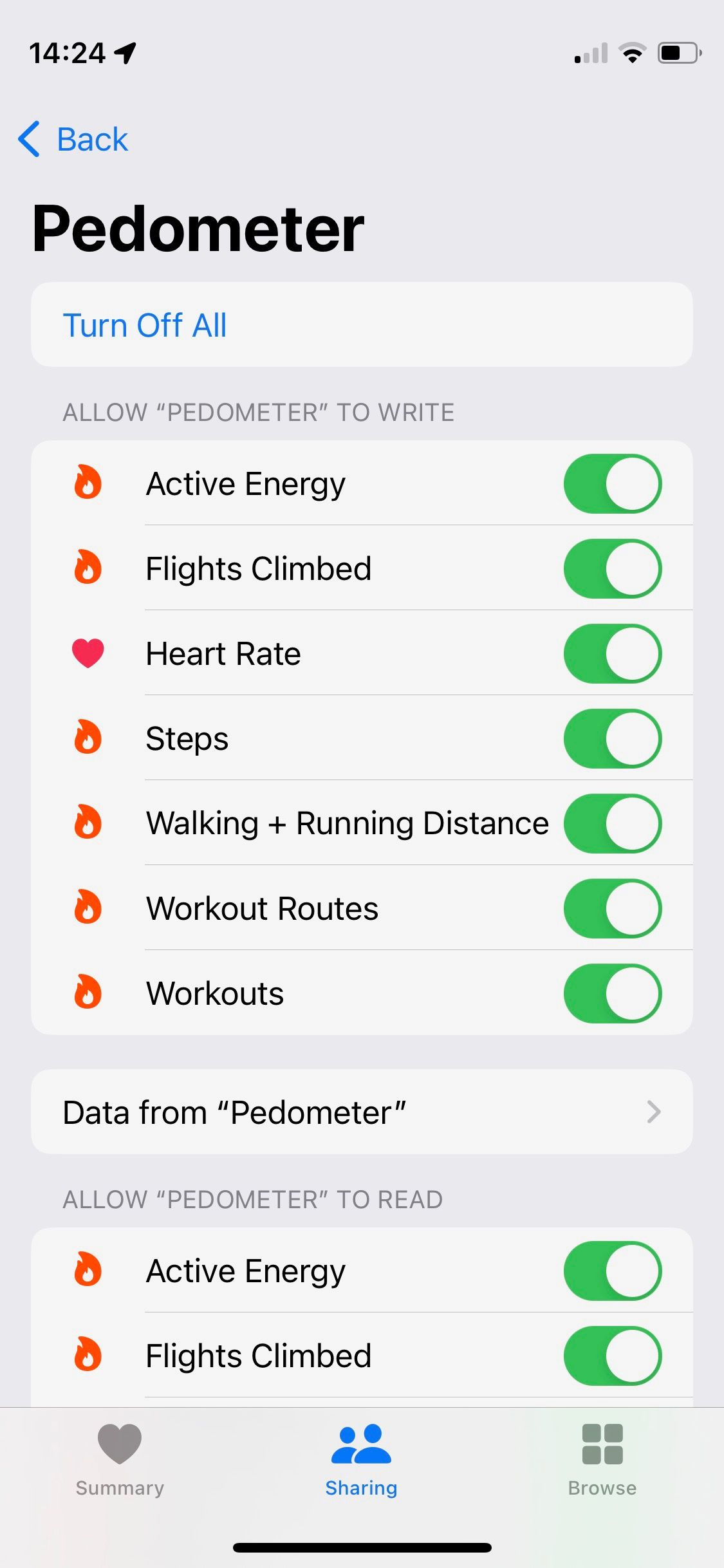Click the flame icon beside Workout Routes
The height and width of the screenshot is (1568, 724).
point(88,908)
